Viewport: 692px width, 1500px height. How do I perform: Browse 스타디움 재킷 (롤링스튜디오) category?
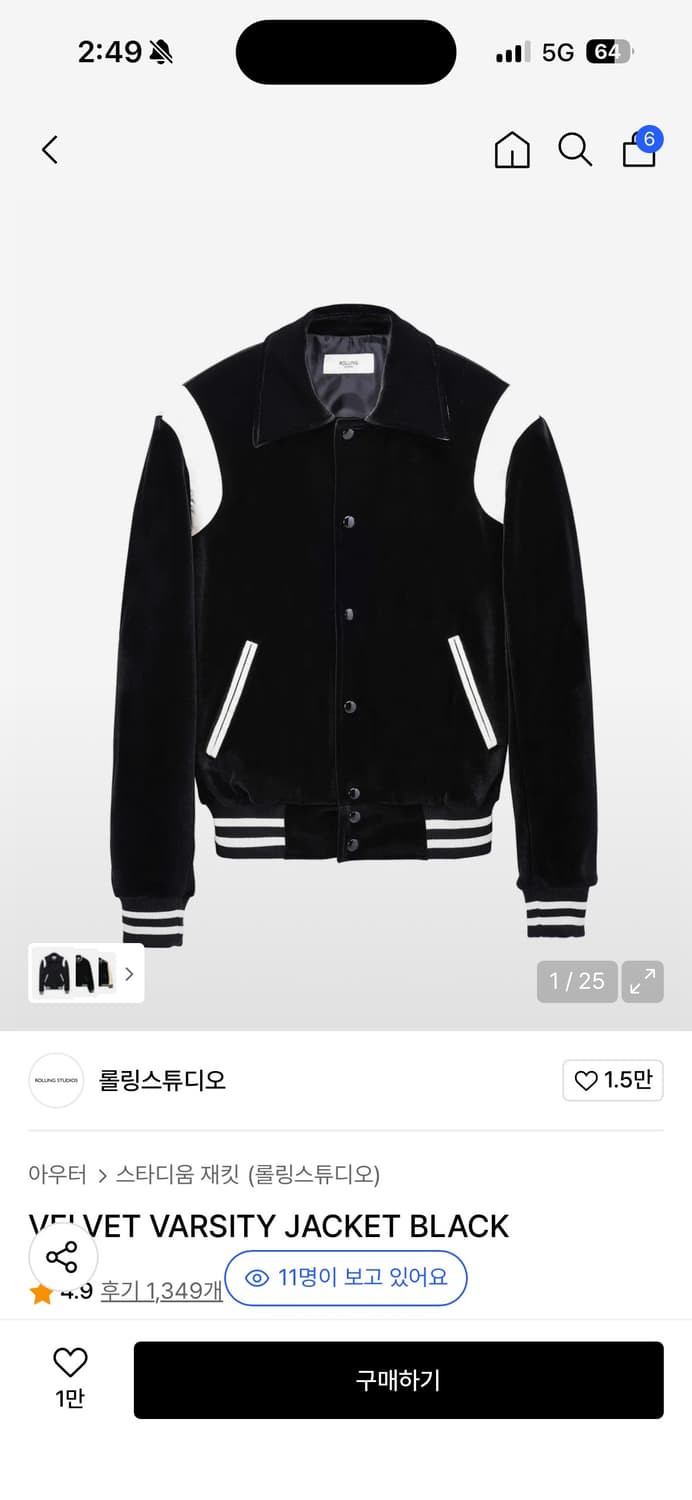(x=248, y=1174)
